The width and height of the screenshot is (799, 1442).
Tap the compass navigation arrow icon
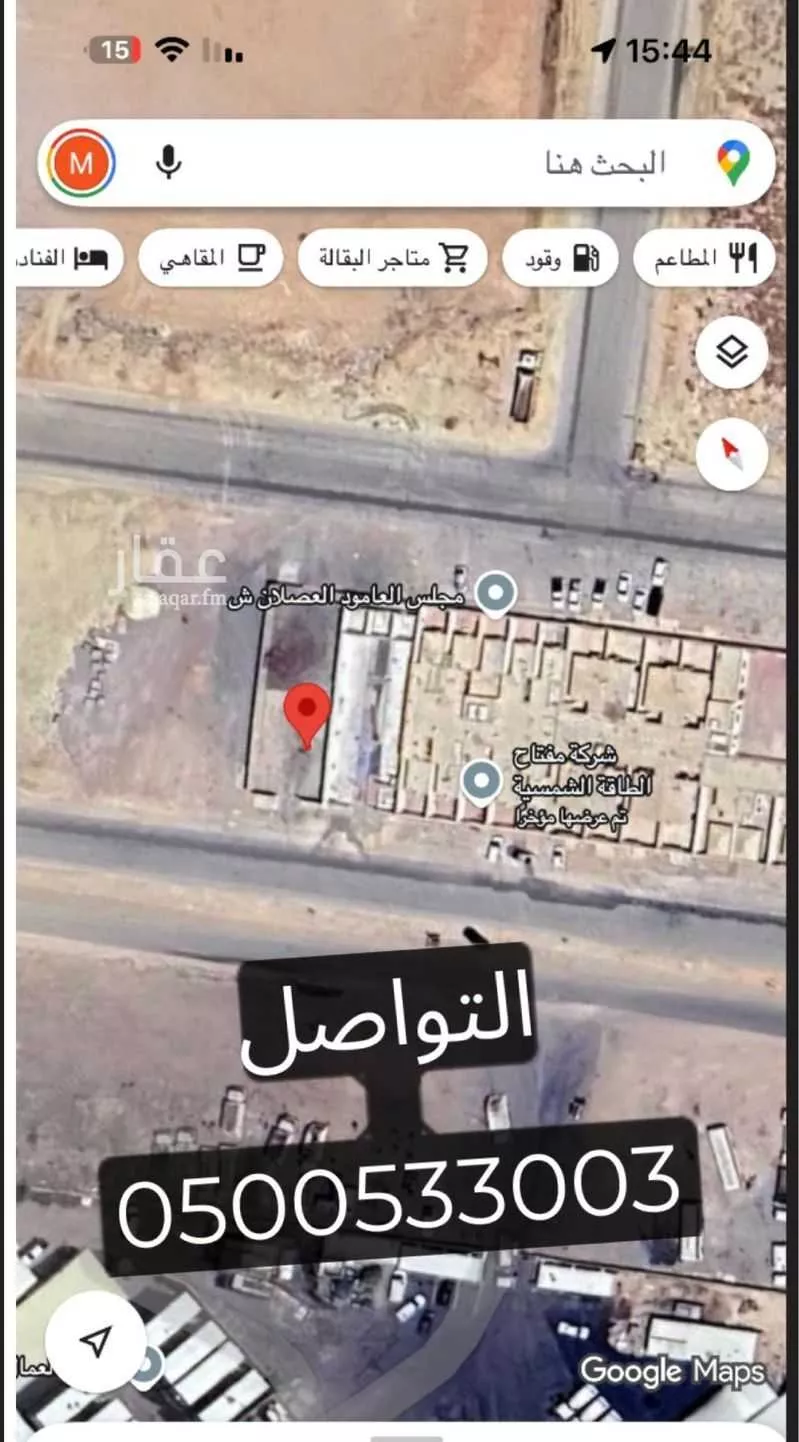731,452
